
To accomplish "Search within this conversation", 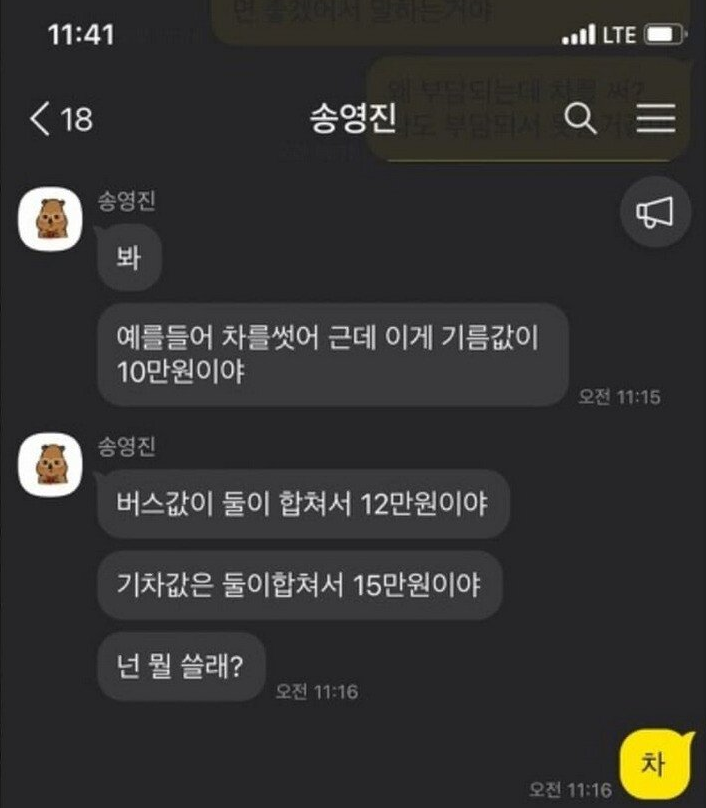I will [581, 118].
